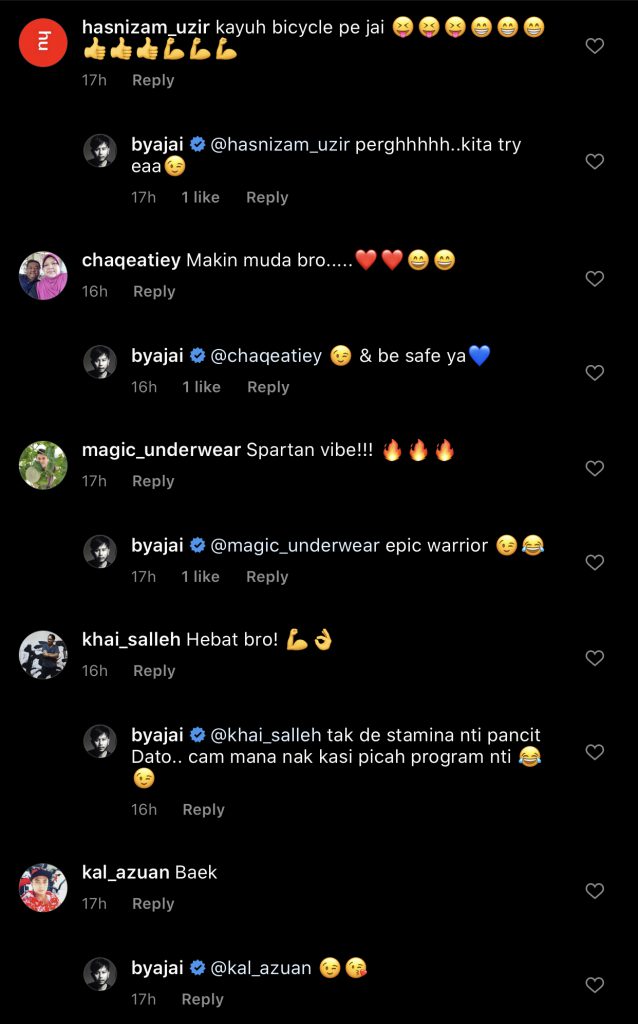Screen dimensions: 638x1024
Task: Like magic_underwear's Spartan vibe comment
Action: (x=595, y=468)
